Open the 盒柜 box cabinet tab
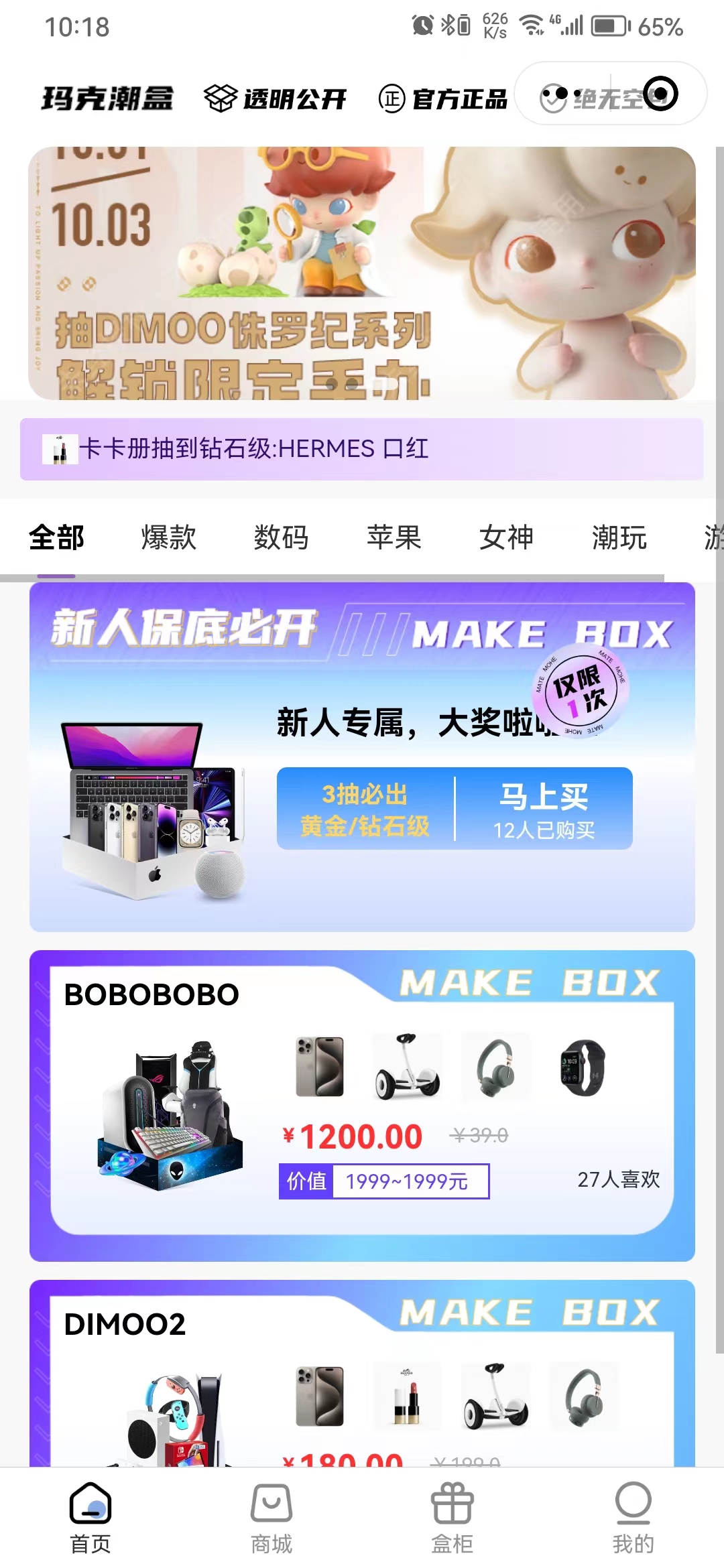 pyautogui.click(x=452, y=1518)
